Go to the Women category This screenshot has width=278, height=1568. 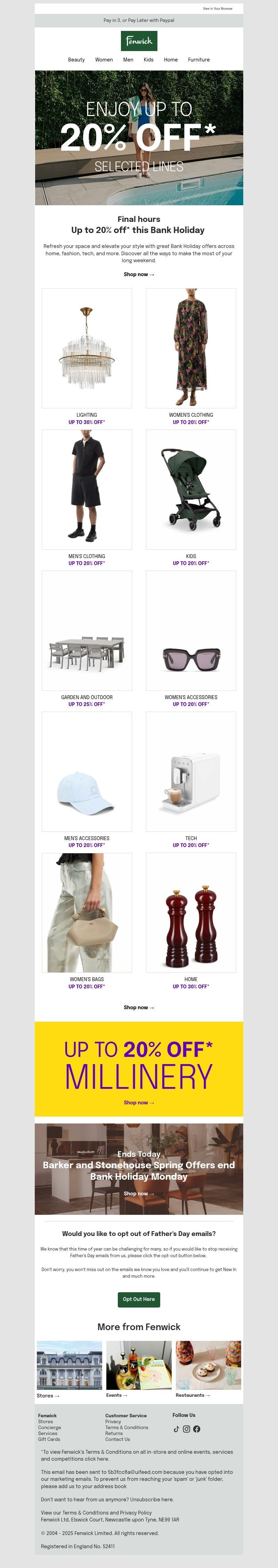[x=104, y=60]
